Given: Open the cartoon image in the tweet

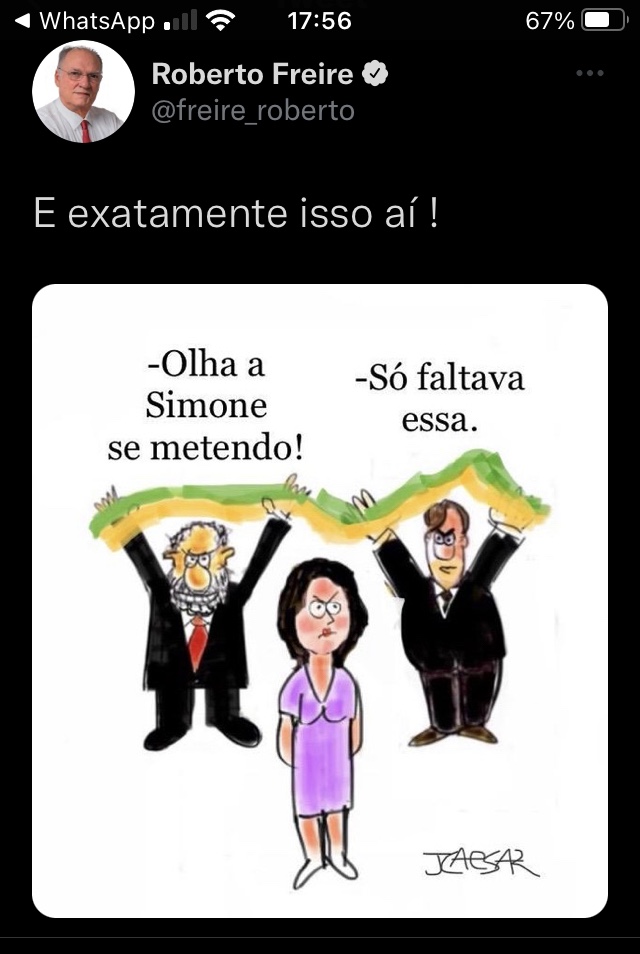Looking at the screenshot, I should coord(320,600).
